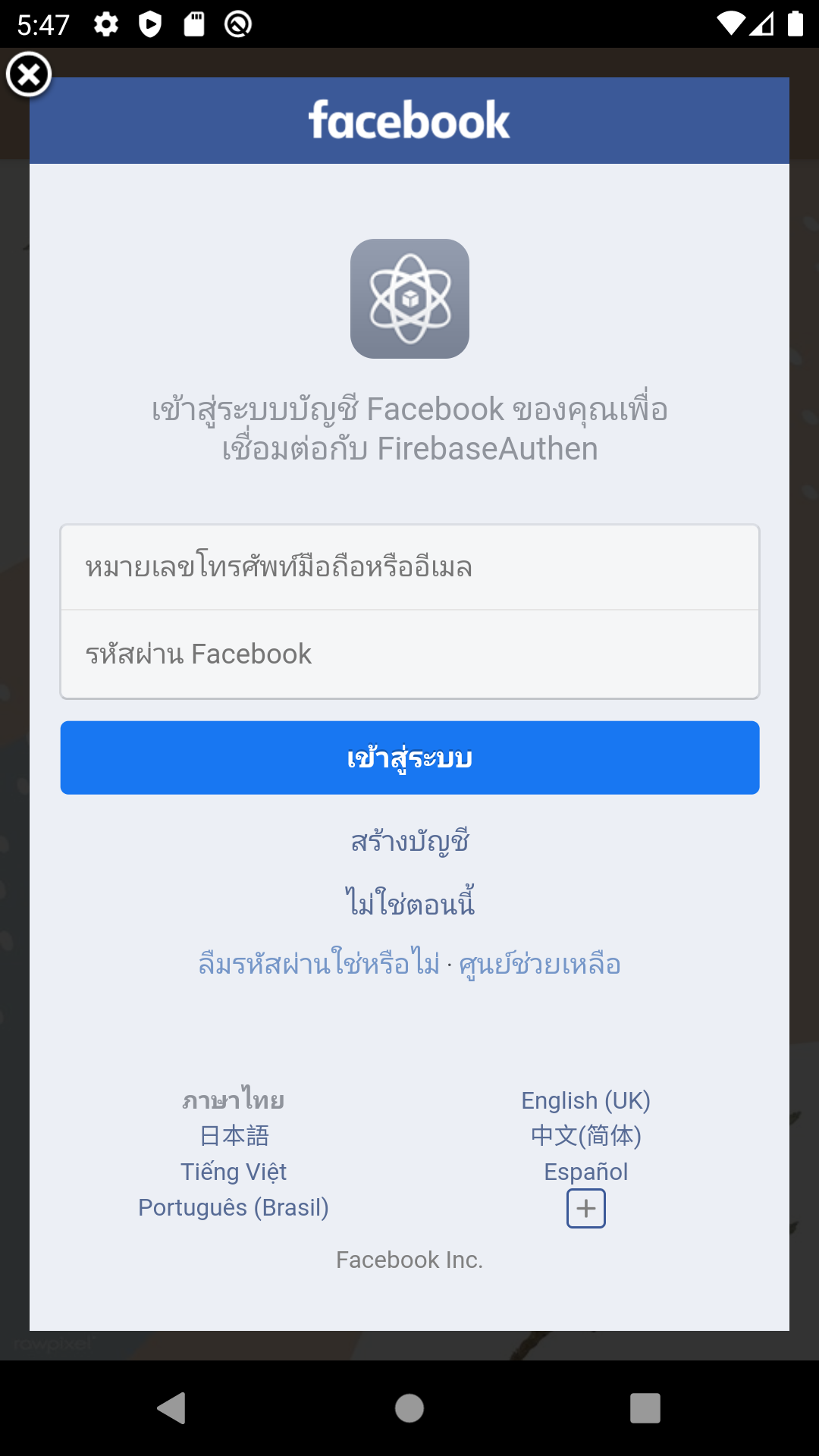Switch language to English (UK)
This screenshot has height=1456, width=819.
tap(585, 1100)
